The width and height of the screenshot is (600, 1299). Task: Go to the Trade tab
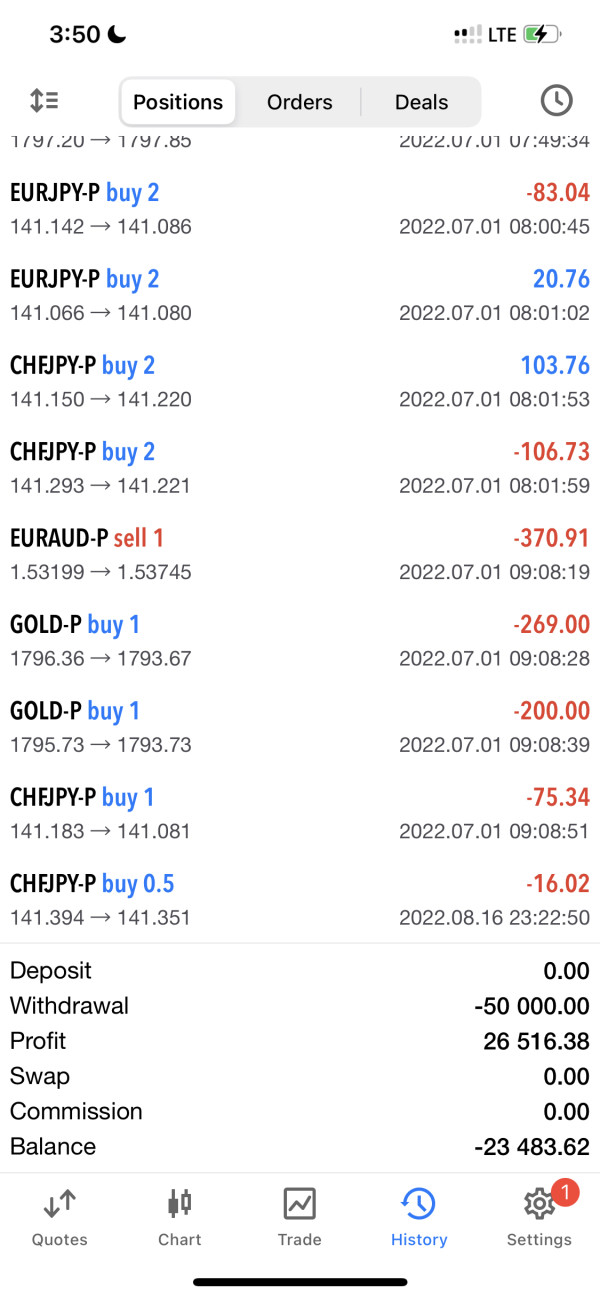[x=299, y=1217]
